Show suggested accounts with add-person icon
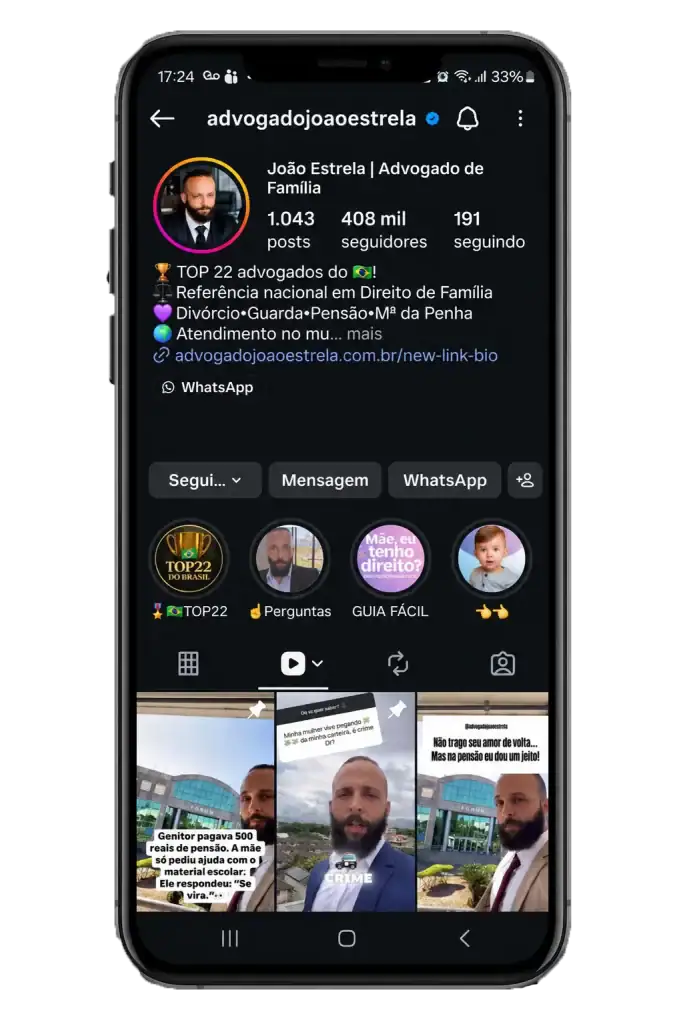Screen dimensions: 683x1024 click(525, 480)
